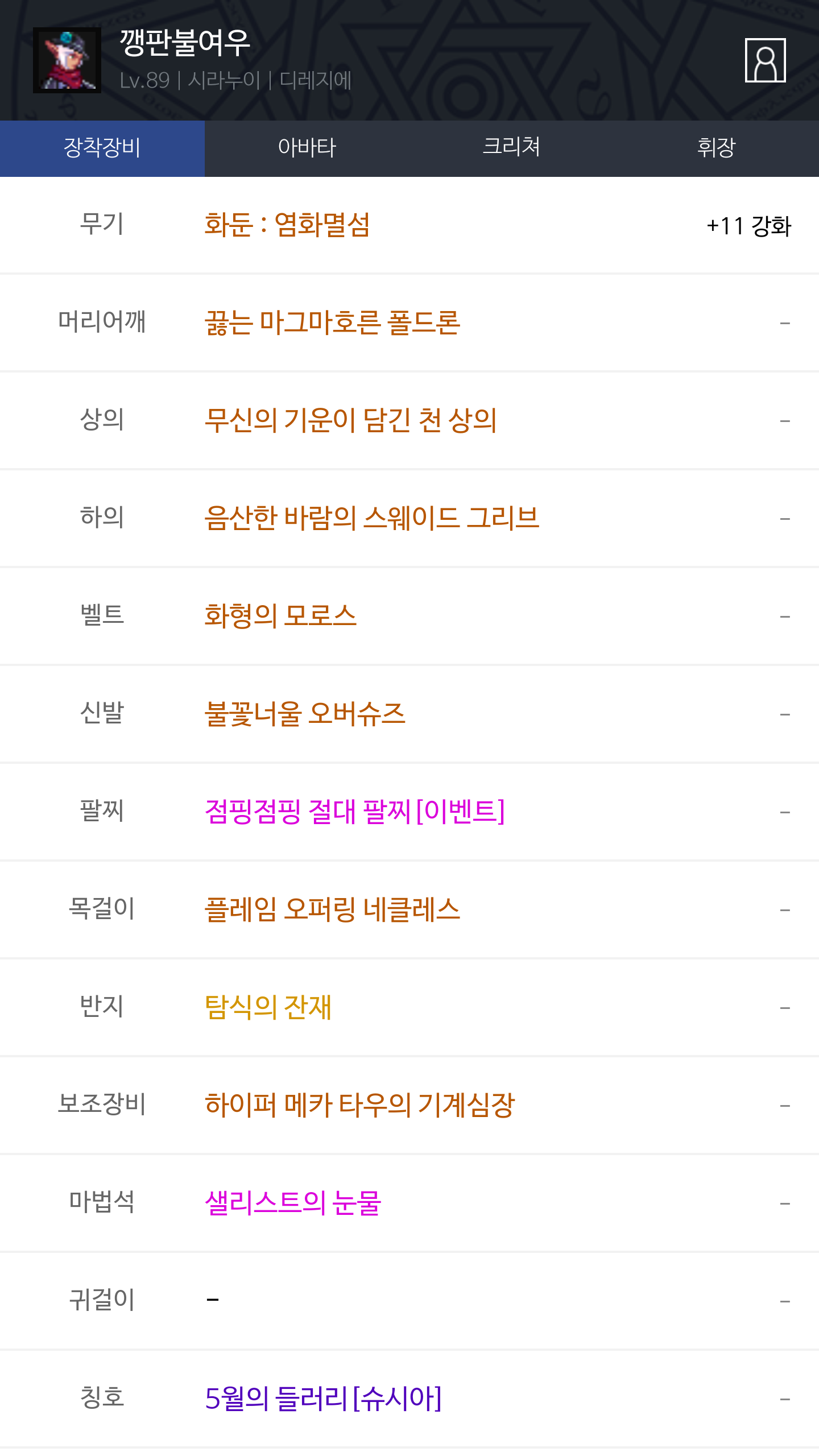Image resolution: width=819 pixels, height=1456 pixels.
Task: View title 5월의 들러리 [슈시아]
Action: [x=323, y=1399]
